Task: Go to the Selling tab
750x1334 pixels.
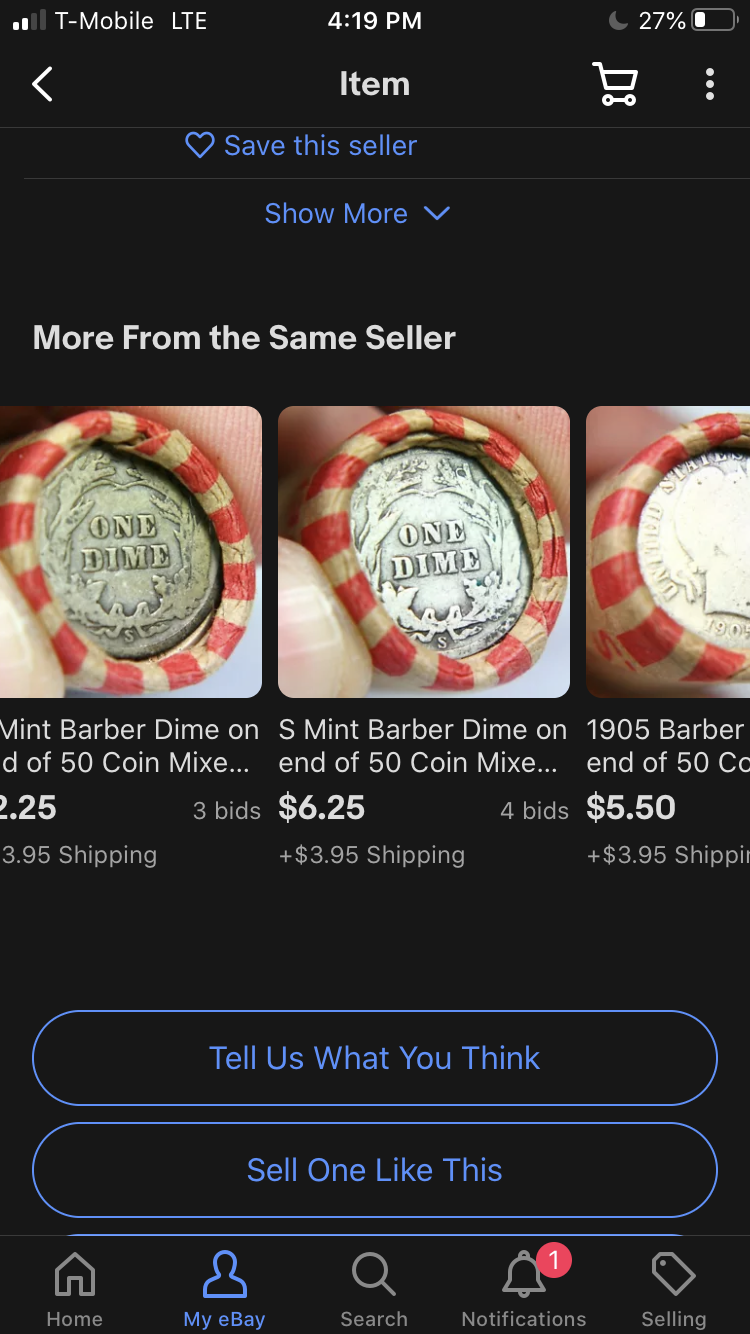Action: coord(673,1288)
